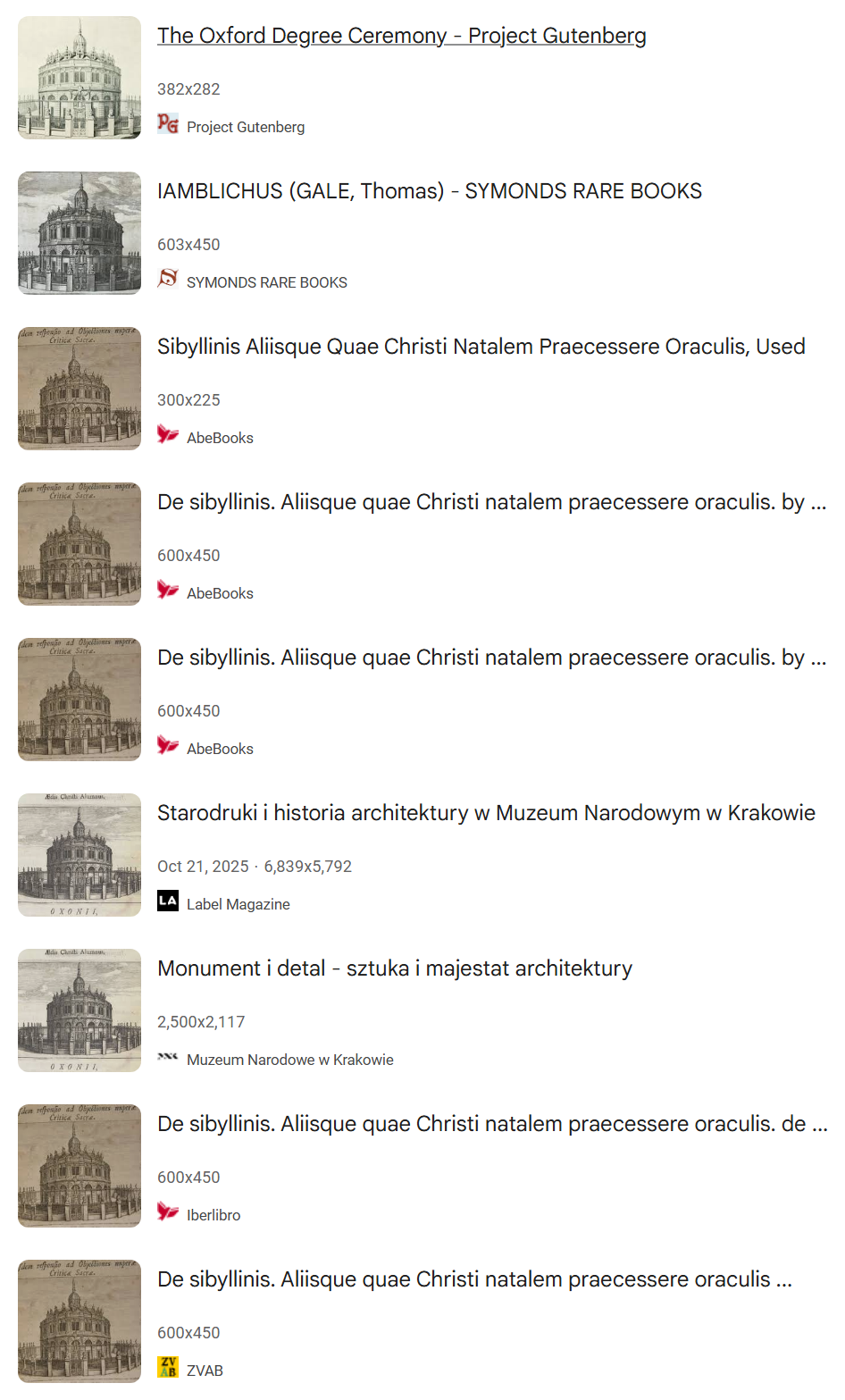Open The Oxford Degree Ceremony Project Gutenberg result
The height and width of the screenshot is (1400, 845).
pos(401,36)
